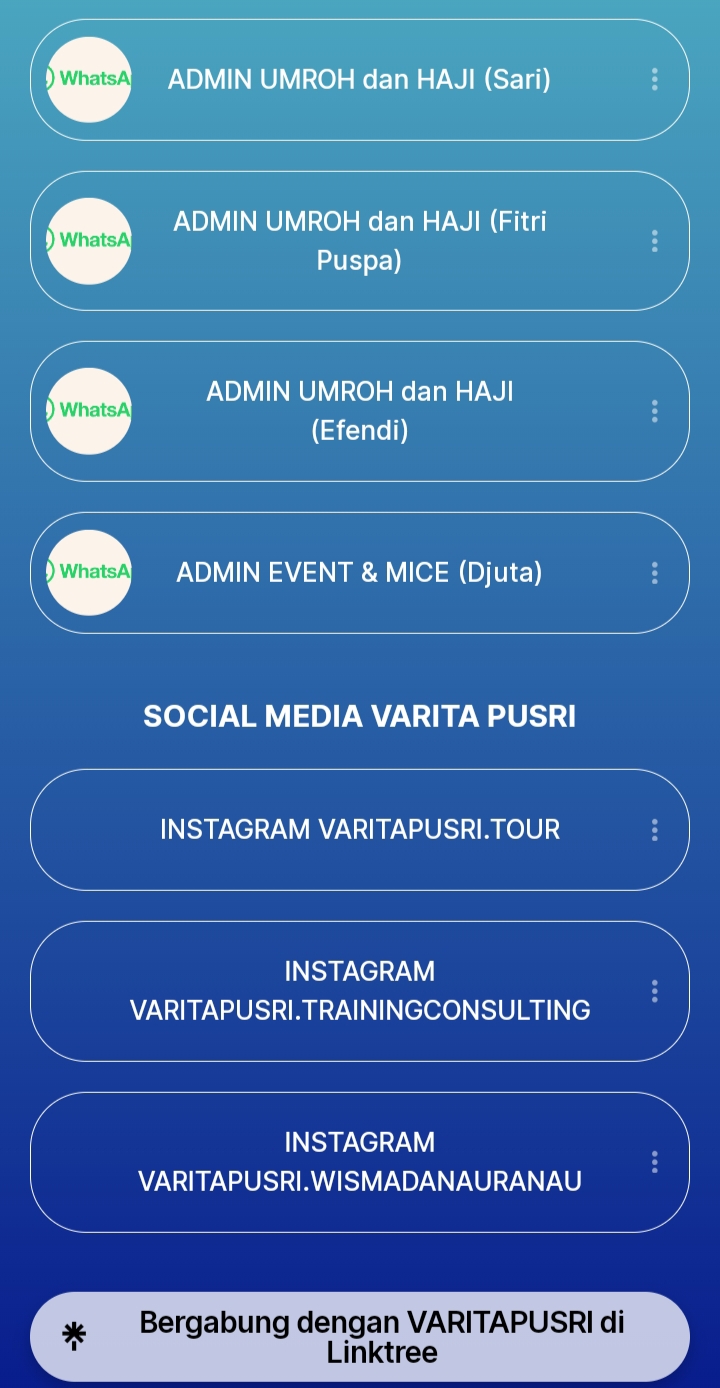Show more options for Fitri Puspa link
The height and width of the screenshot is (1388, 720).
pos(654,241)
